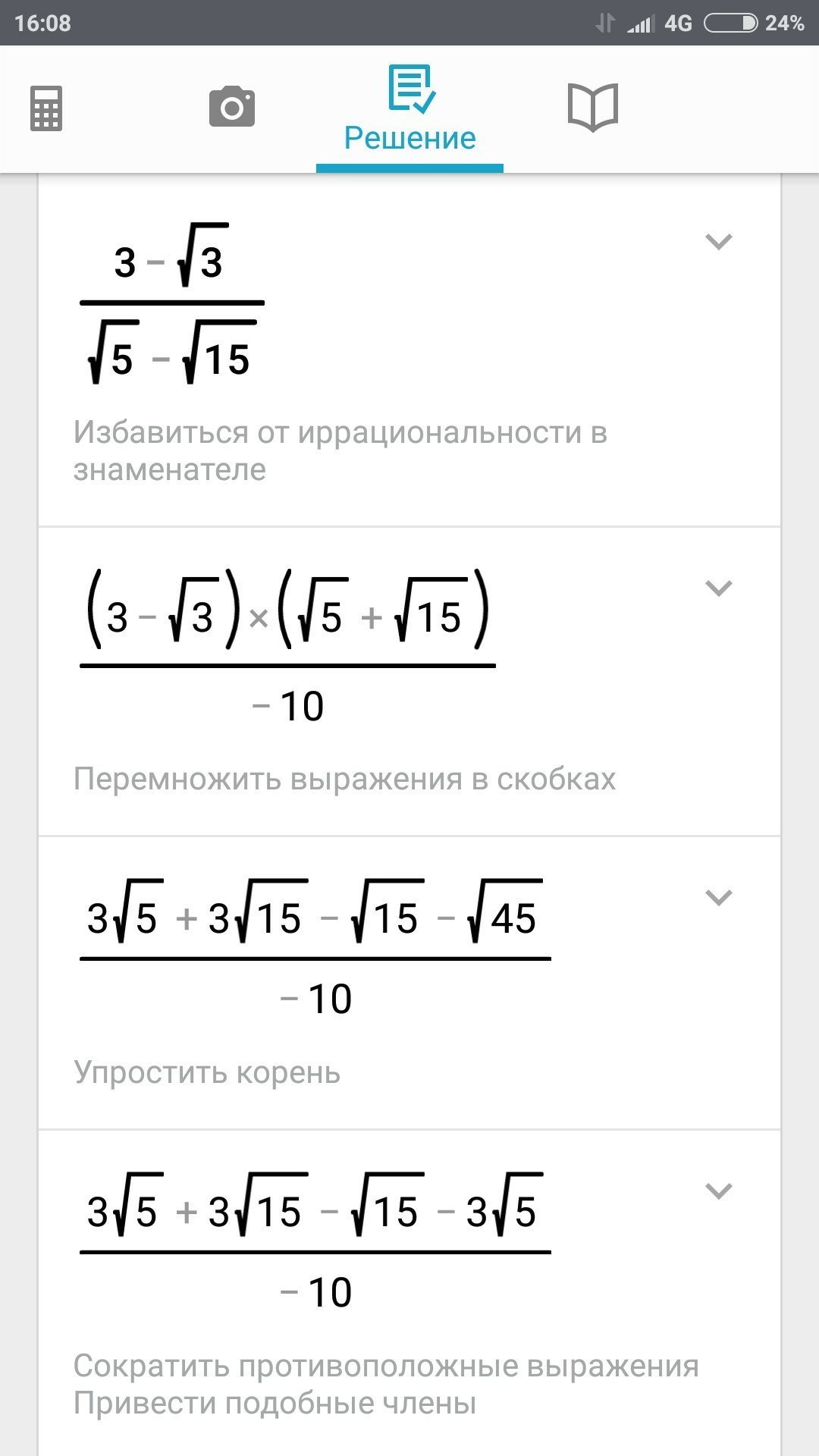Select the Решение tab
The width and height of the screenshot is (819, 1456).
pos(410,109)
